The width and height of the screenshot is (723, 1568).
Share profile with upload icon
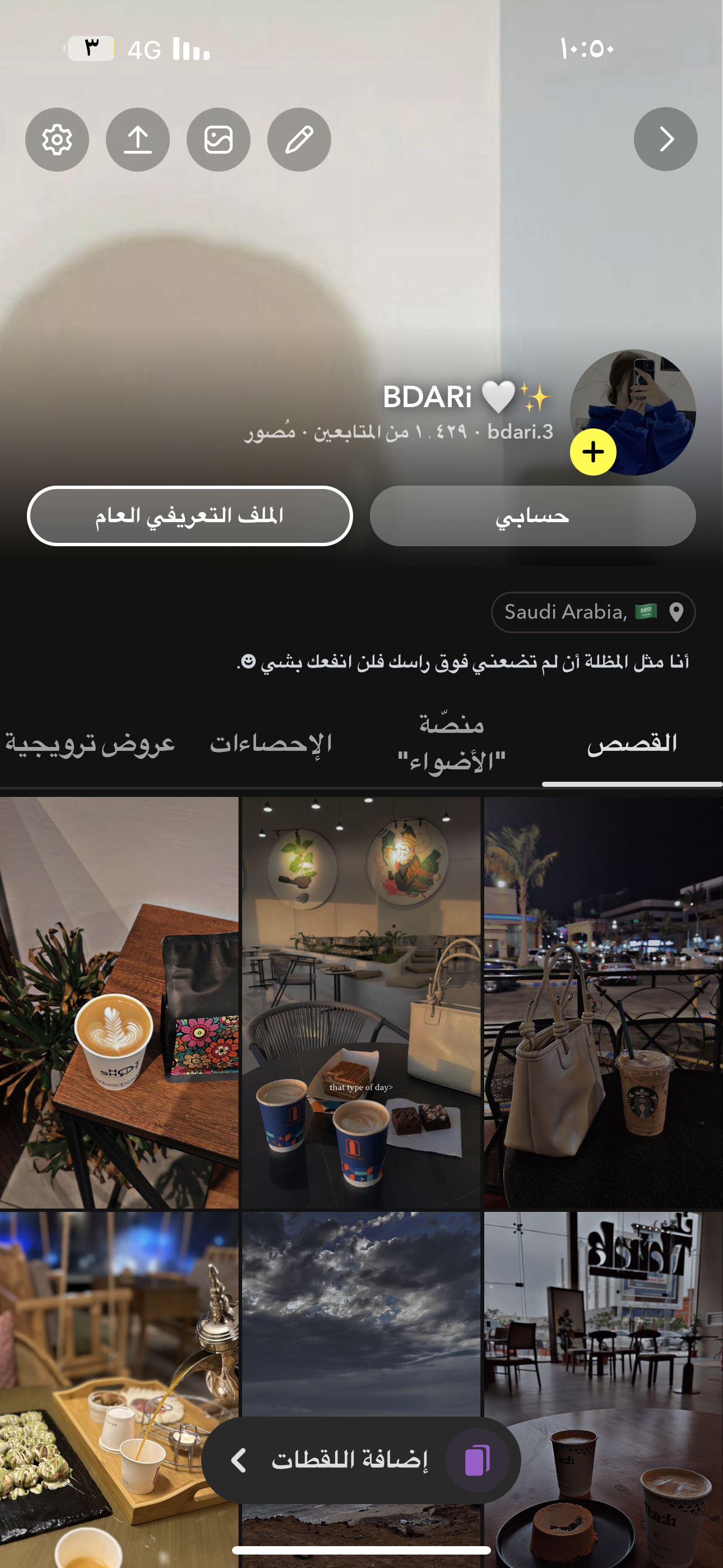tap(137, 140)
